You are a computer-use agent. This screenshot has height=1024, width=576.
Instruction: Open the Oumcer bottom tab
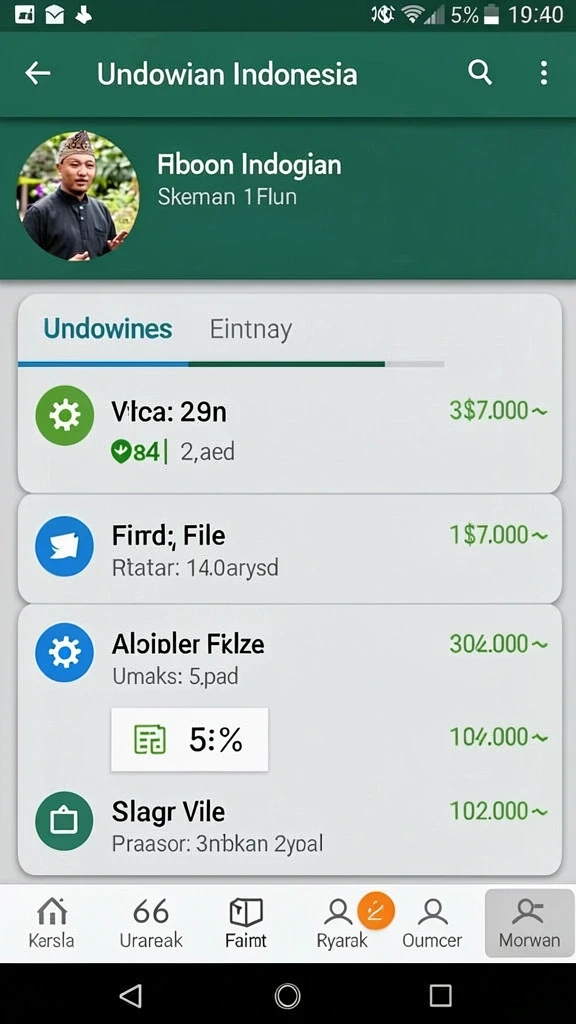(432, 923)
